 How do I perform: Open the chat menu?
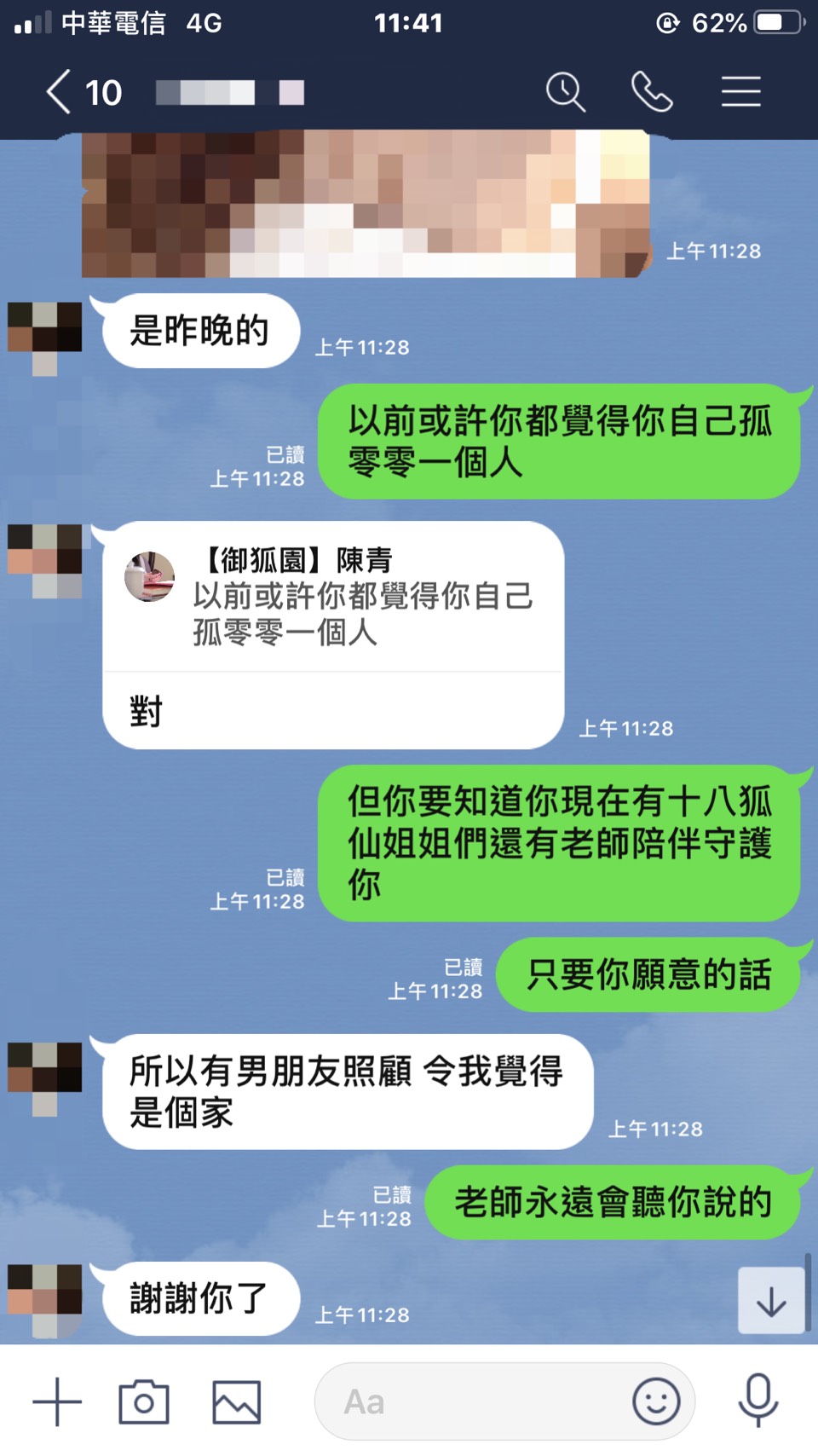(740, 92)
